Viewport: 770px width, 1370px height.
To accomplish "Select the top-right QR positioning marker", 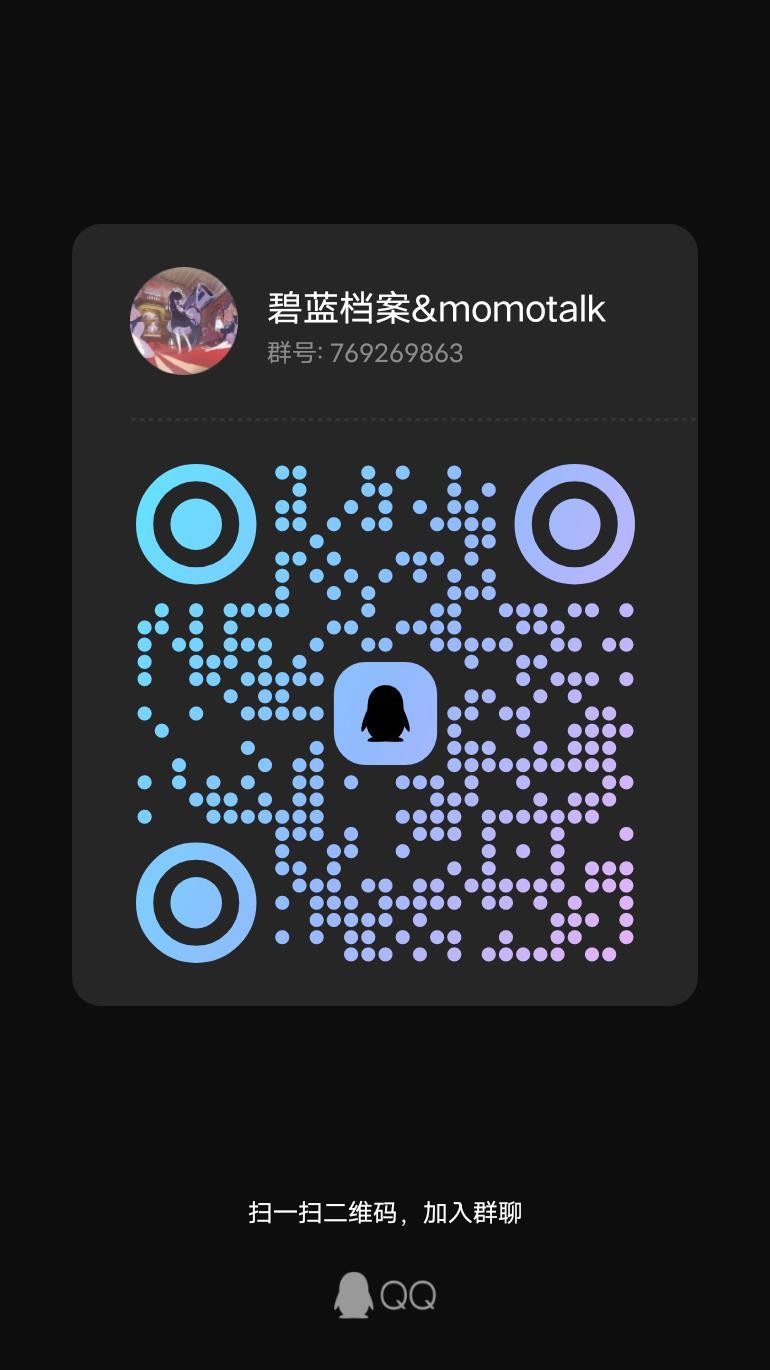I will click(x=575, y=522).
